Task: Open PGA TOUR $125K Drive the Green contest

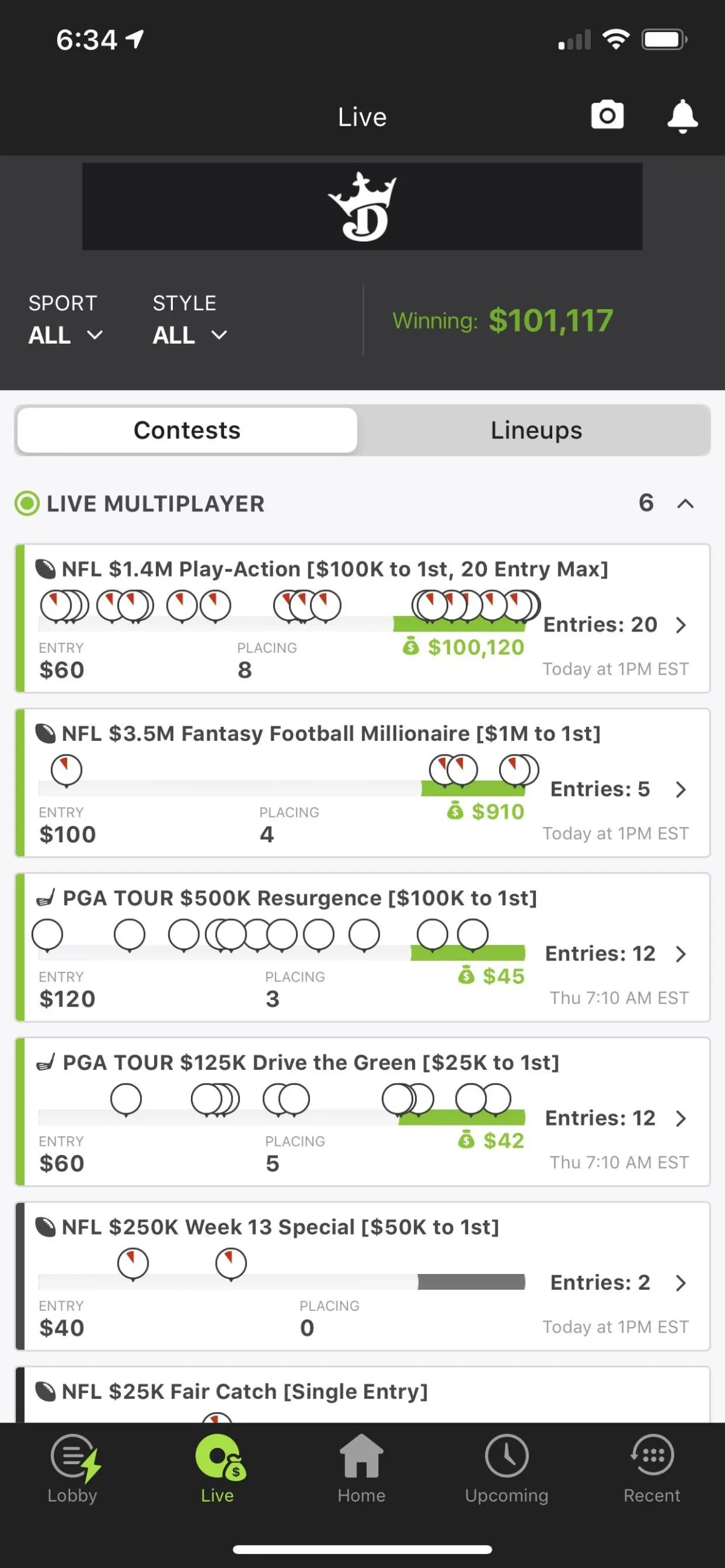Action: click(x=362, y=1112)
